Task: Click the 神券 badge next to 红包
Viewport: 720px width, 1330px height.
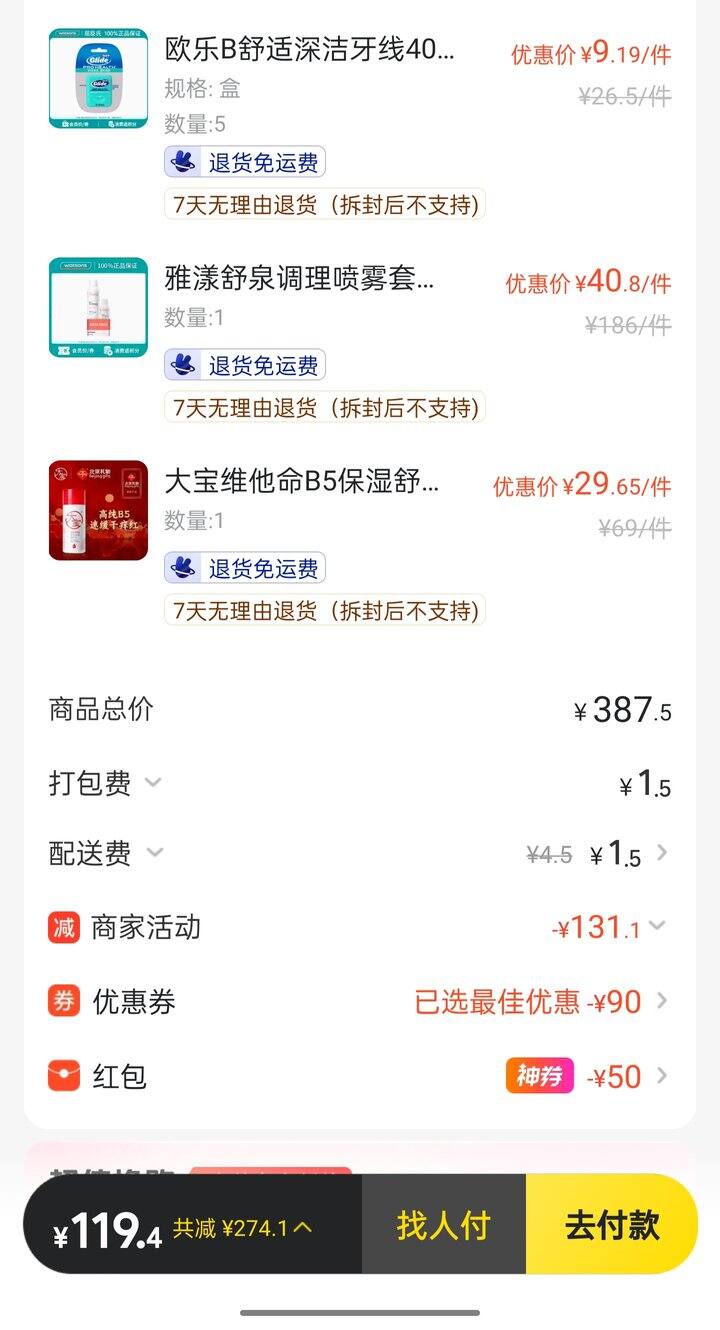Action: point(539,1076)
